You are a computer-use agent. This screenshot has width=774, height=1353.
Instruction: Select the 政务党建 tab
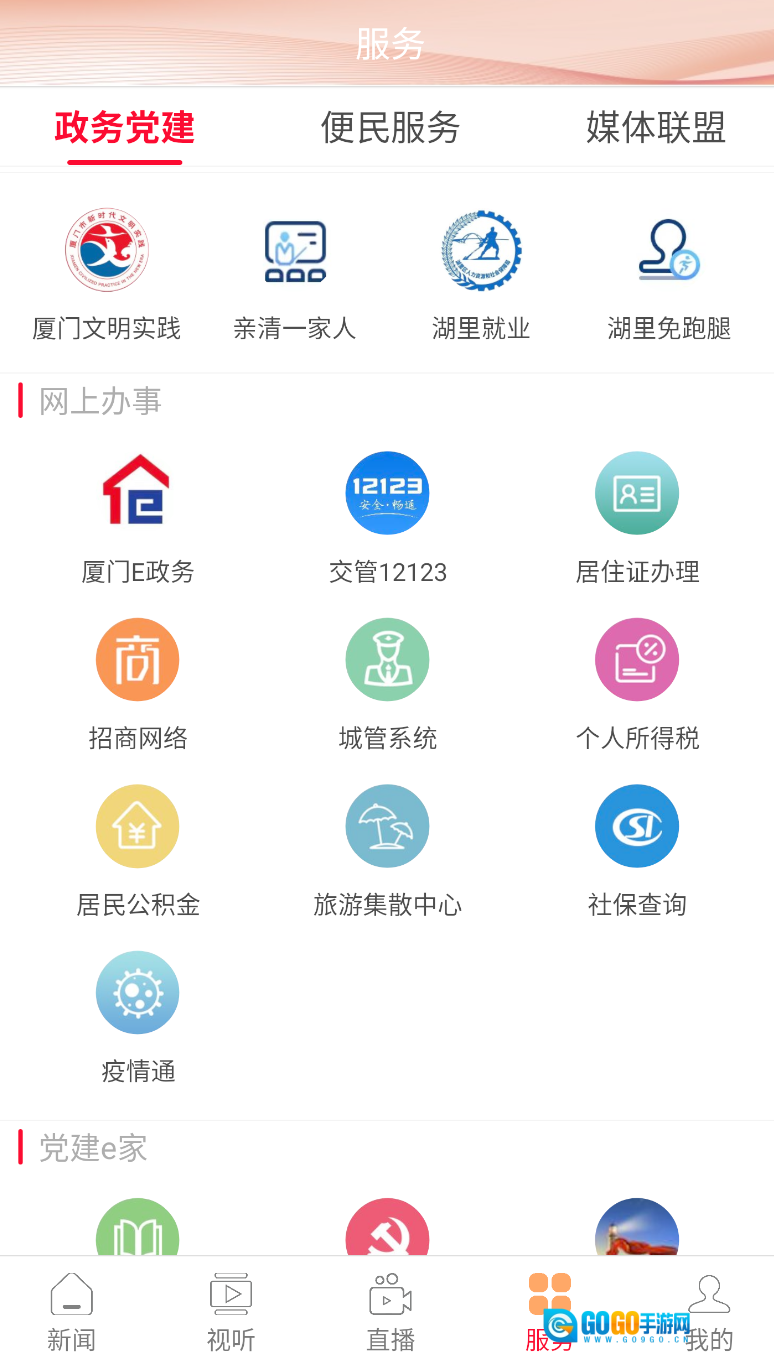tap(122, 128)
